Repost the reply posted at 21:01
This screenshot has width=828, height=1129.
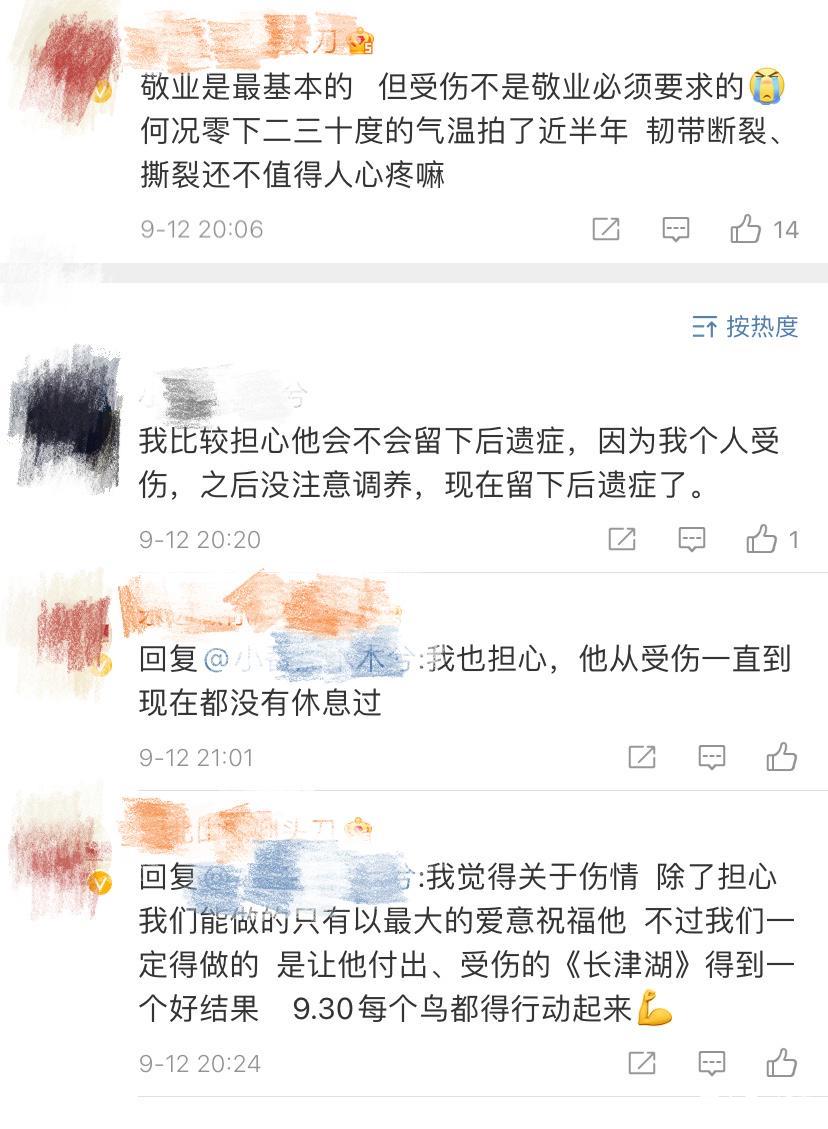pos(641,757)
